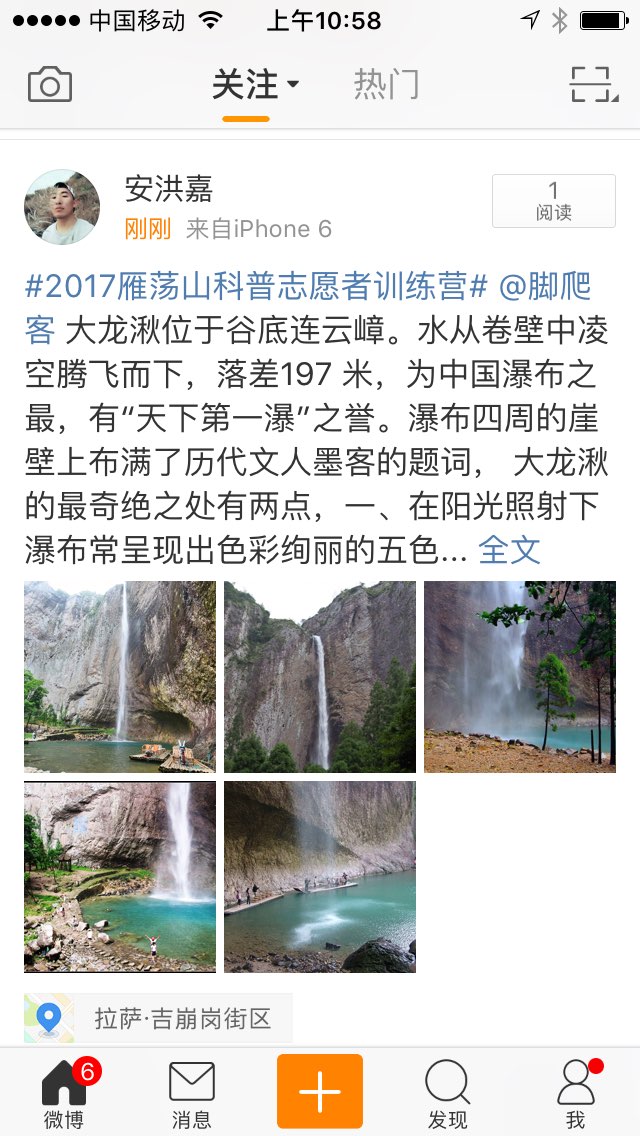Go to the 微博 home tab
The width and height of the screenshot is (640, 1136).
click(x=64, y=1092)
